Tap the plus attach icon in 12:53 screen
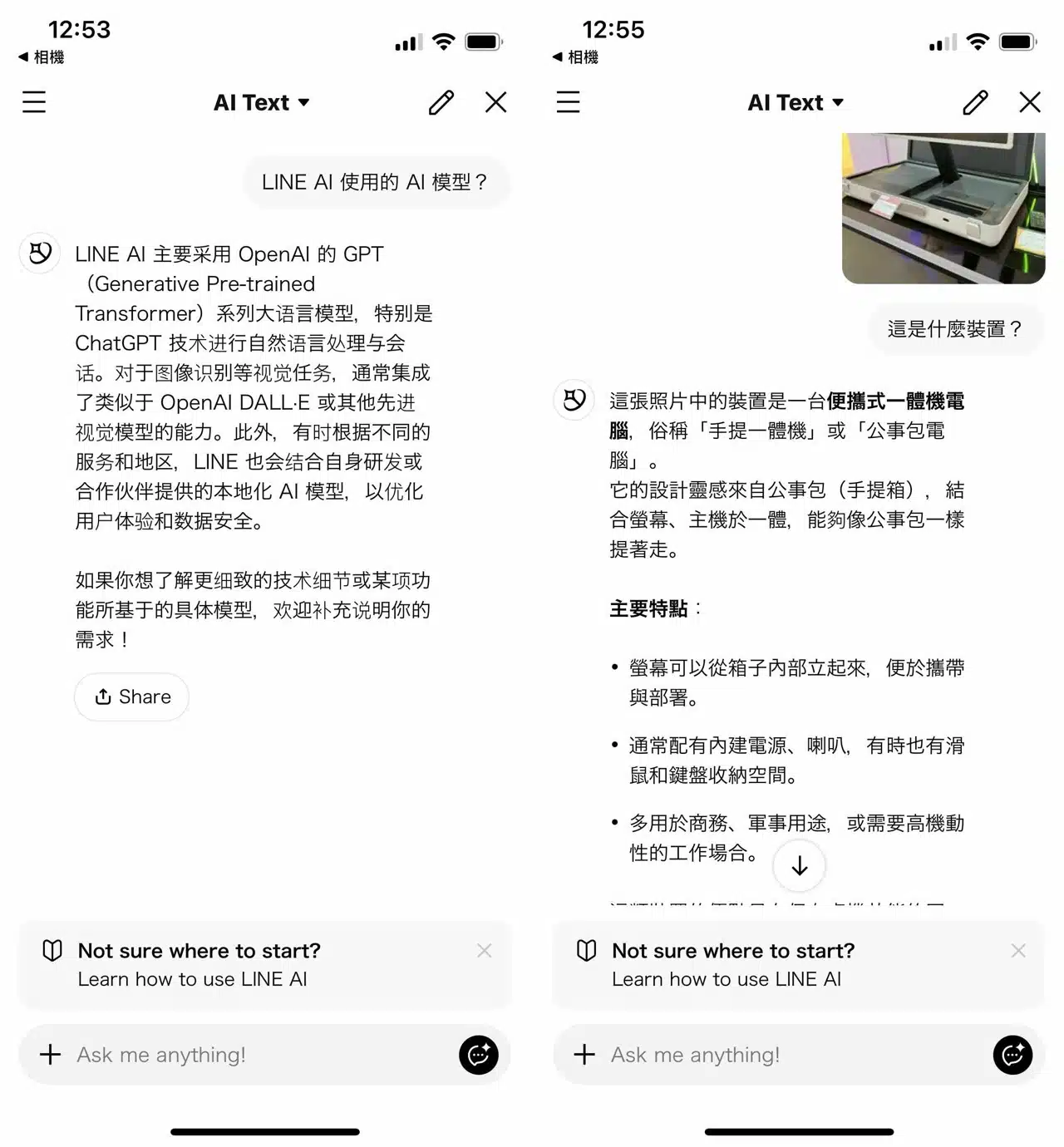Screen dimensions: 1064x1147 click(51, 1055)
